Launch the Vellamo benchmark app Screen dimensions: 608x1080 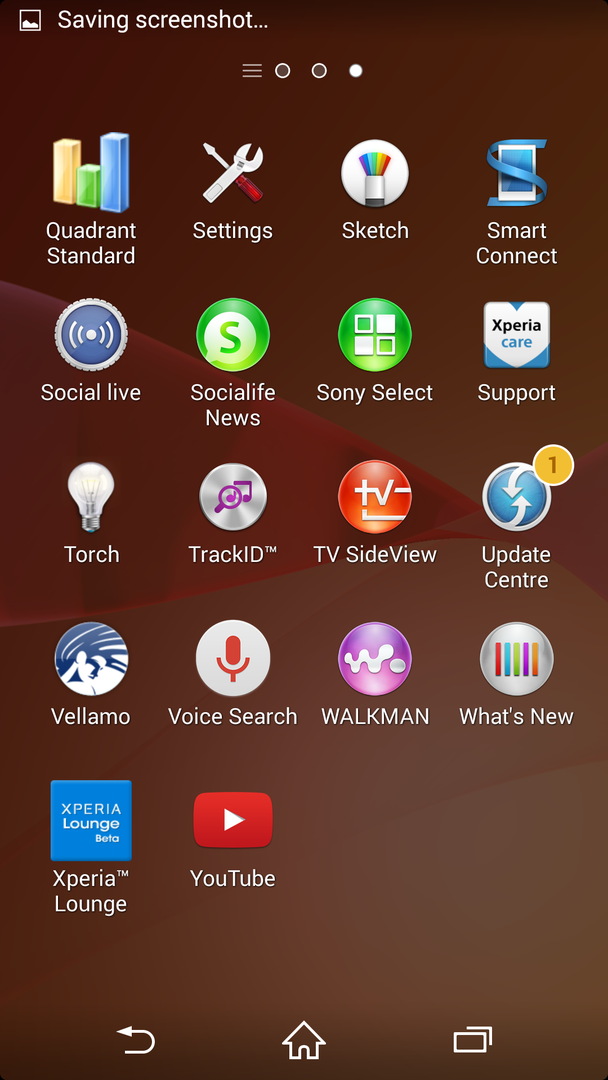tap(91, 659)
